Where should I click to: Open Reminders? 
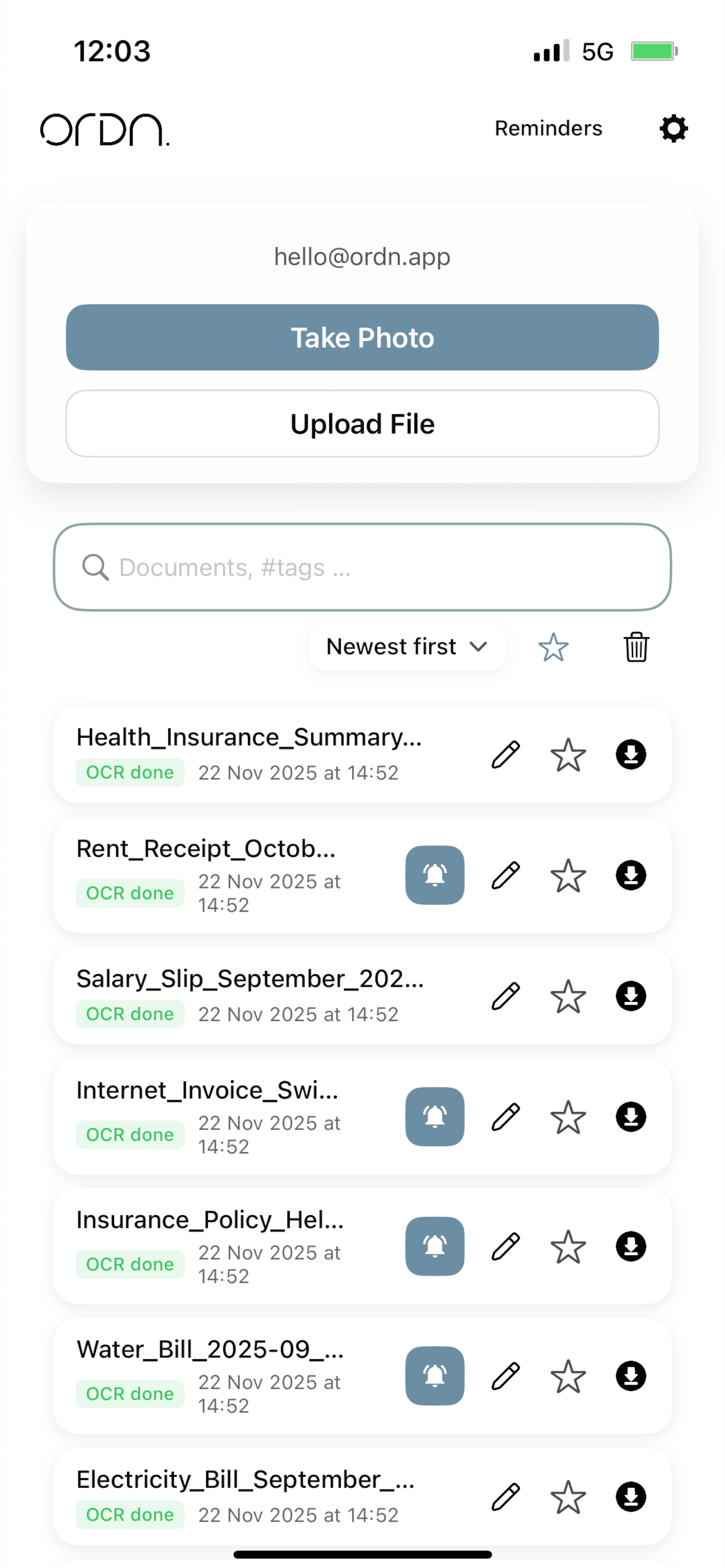(x=548, y=129)
